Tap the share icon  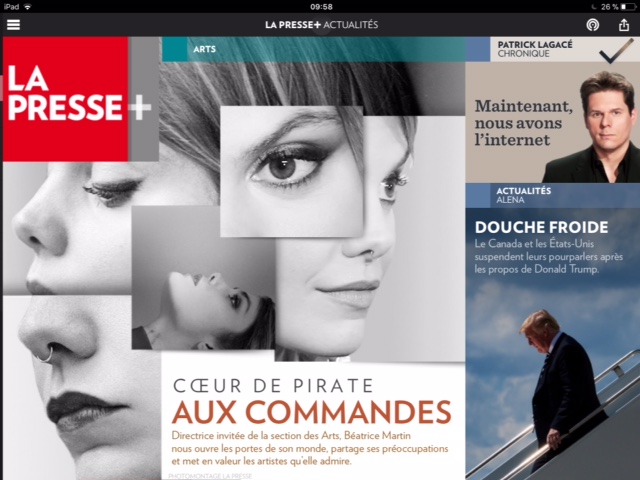tap(624, 25)
